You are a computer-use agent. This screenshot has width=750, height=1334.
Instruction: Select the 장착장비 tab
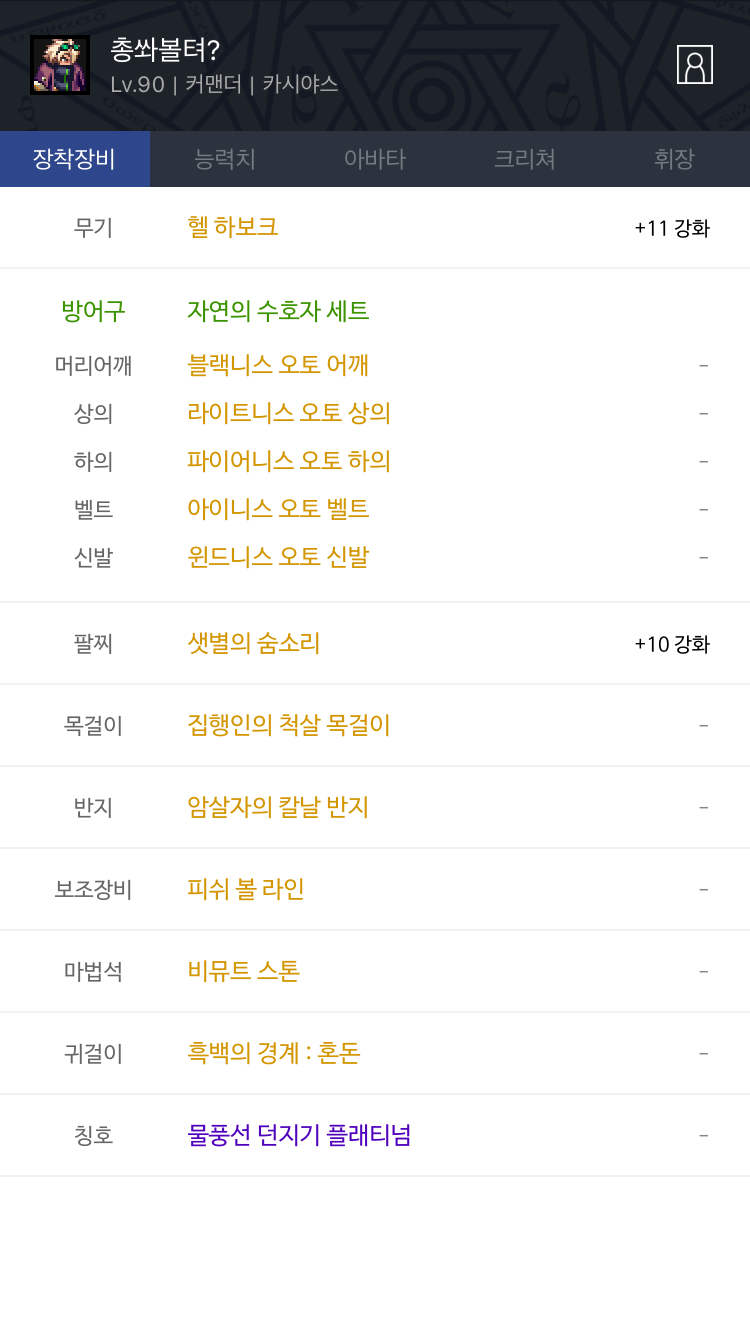point(75,159)
